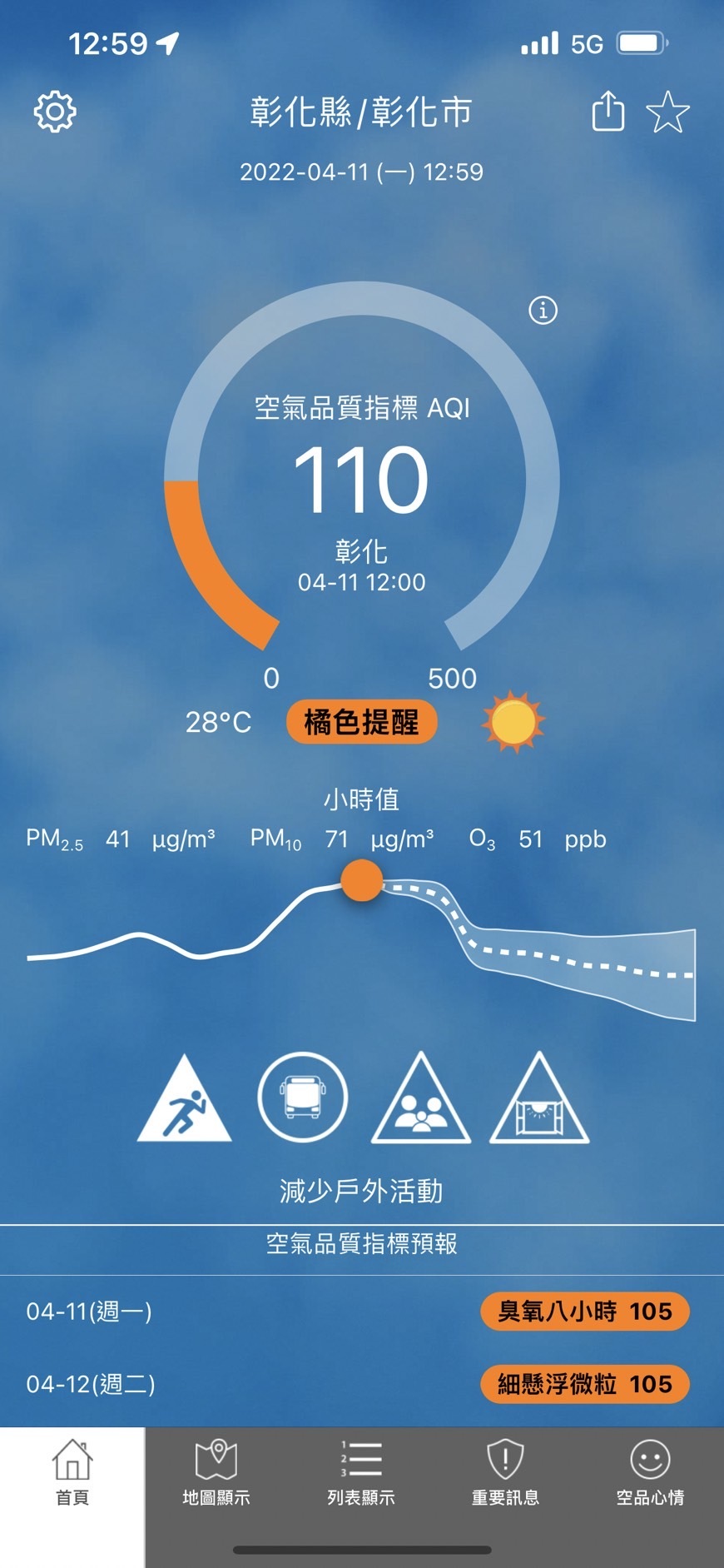
Task: Tap the AQI info icon
Action: point(545,311)
